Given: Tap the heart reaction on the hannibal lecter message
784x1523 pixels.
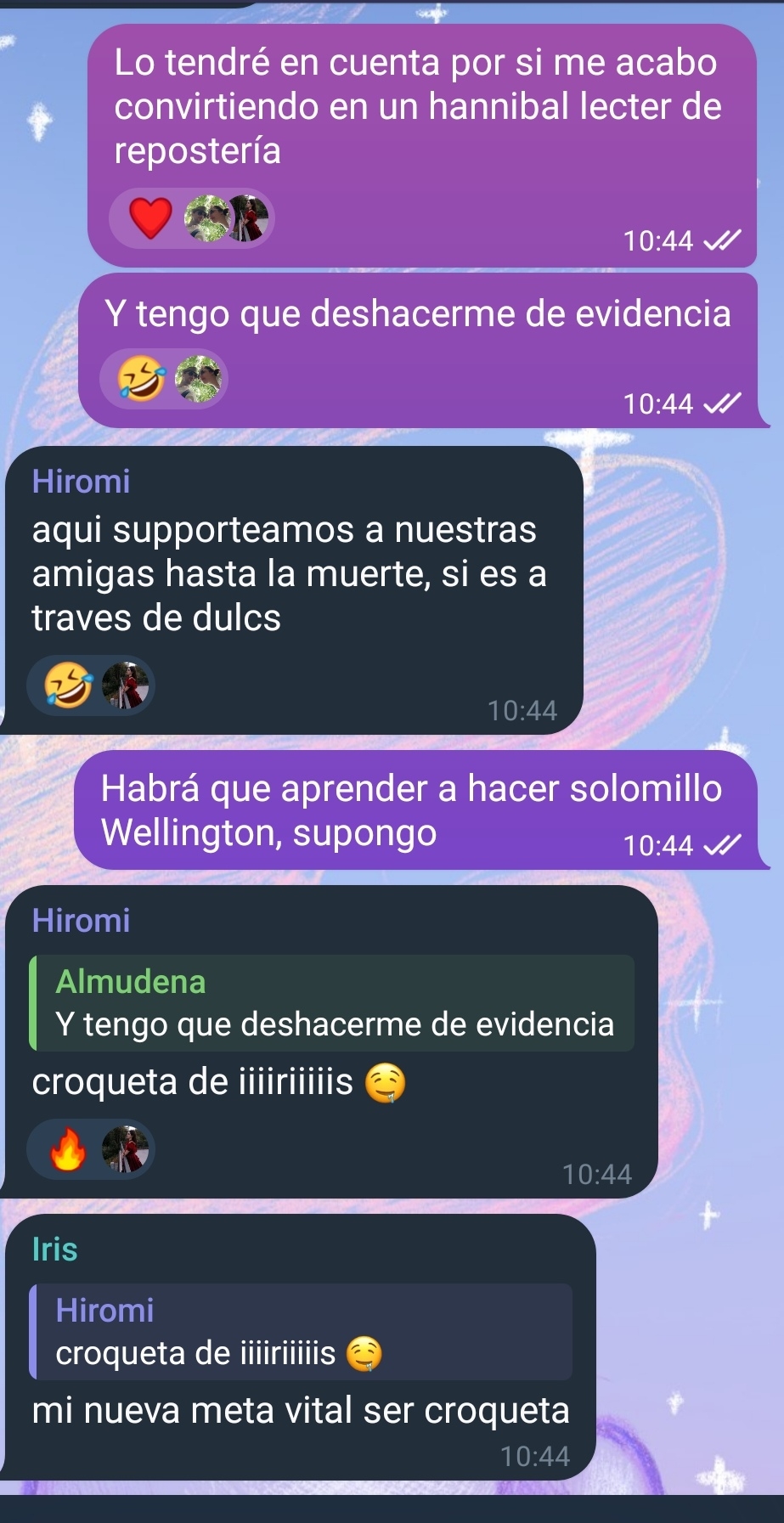Looking at the screenshot, I should pos(151,218).
